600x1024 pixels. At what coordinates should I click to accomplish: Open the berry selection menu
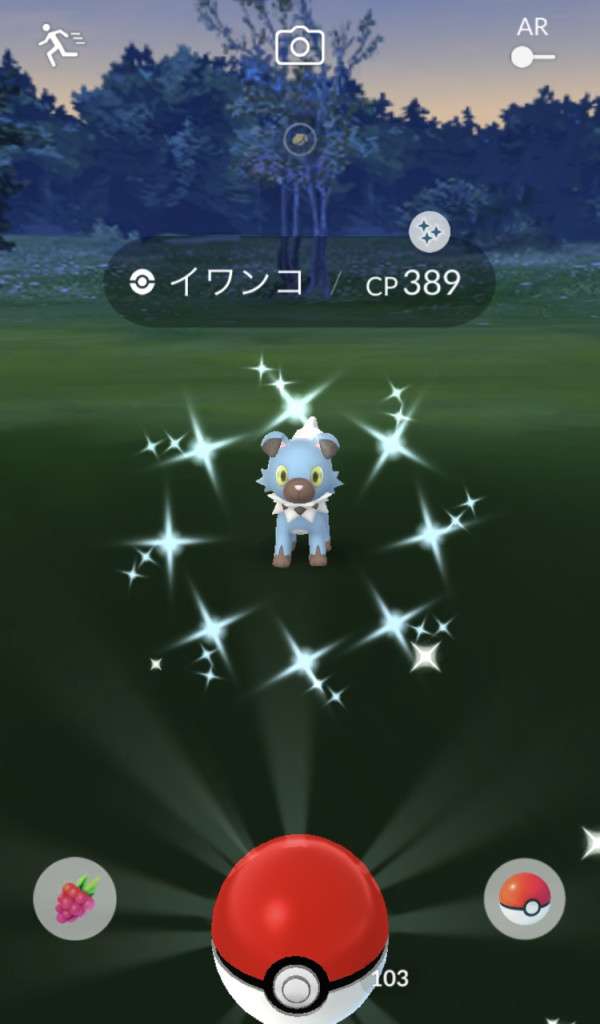click(75, 898)
